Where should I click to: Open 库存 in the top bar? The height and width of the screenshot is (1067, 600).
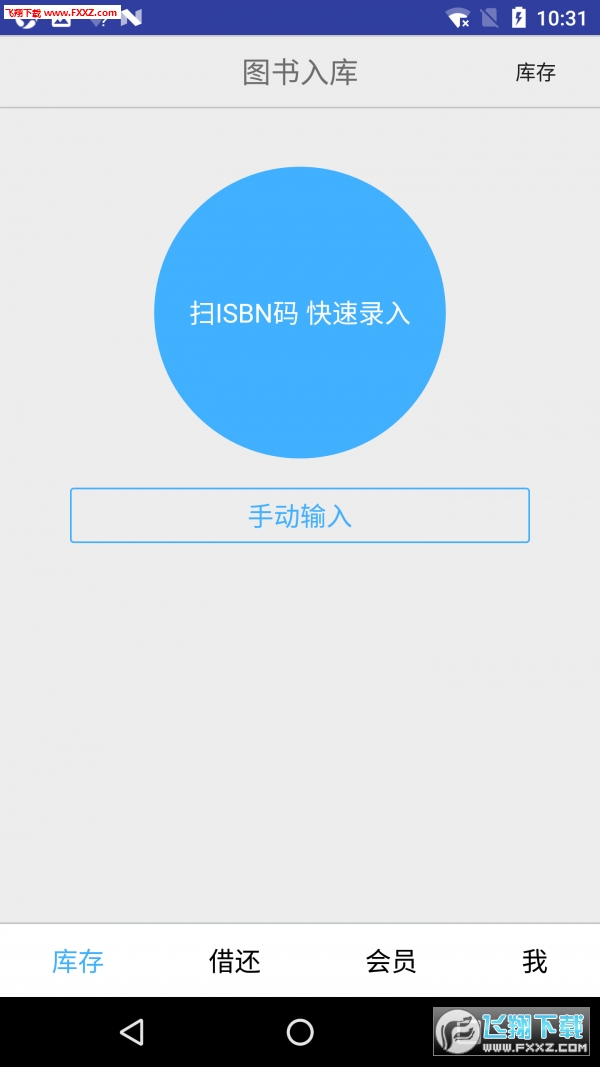535,72
